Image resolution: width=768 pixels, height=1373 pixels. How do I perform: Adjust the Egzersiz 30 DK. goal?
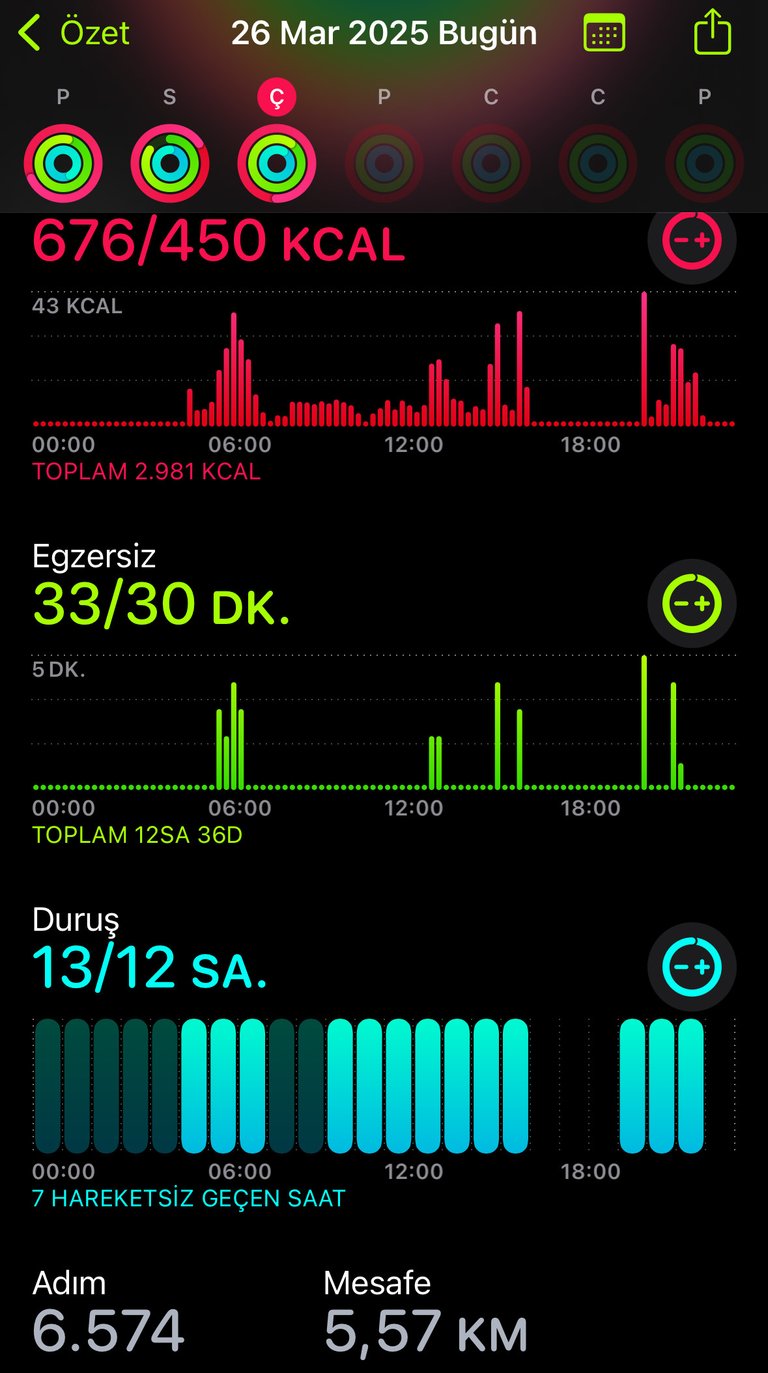(x=692, y=603)
